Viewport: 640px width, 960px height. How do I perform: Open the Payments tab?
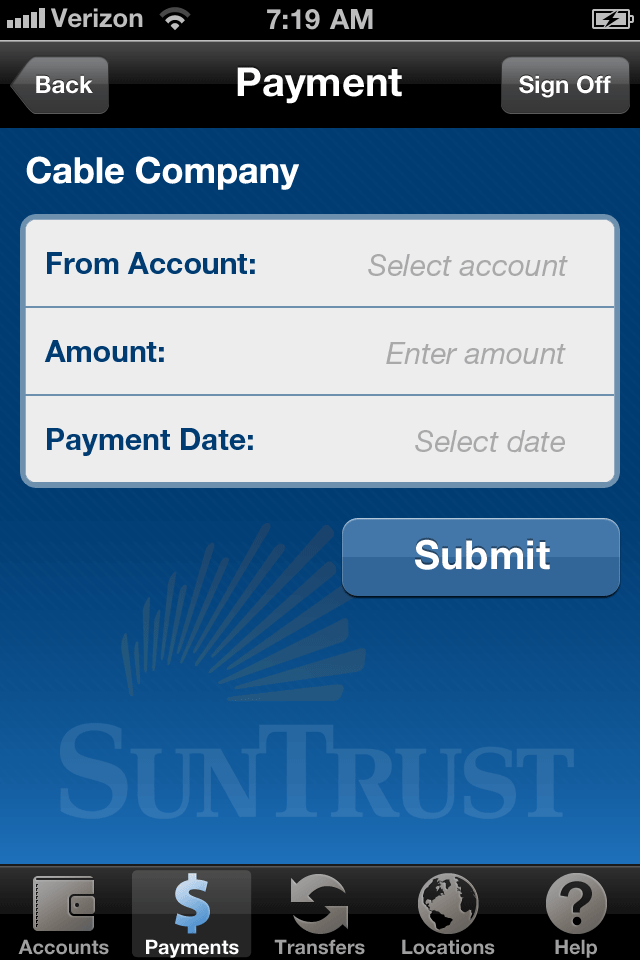[192, 915]
